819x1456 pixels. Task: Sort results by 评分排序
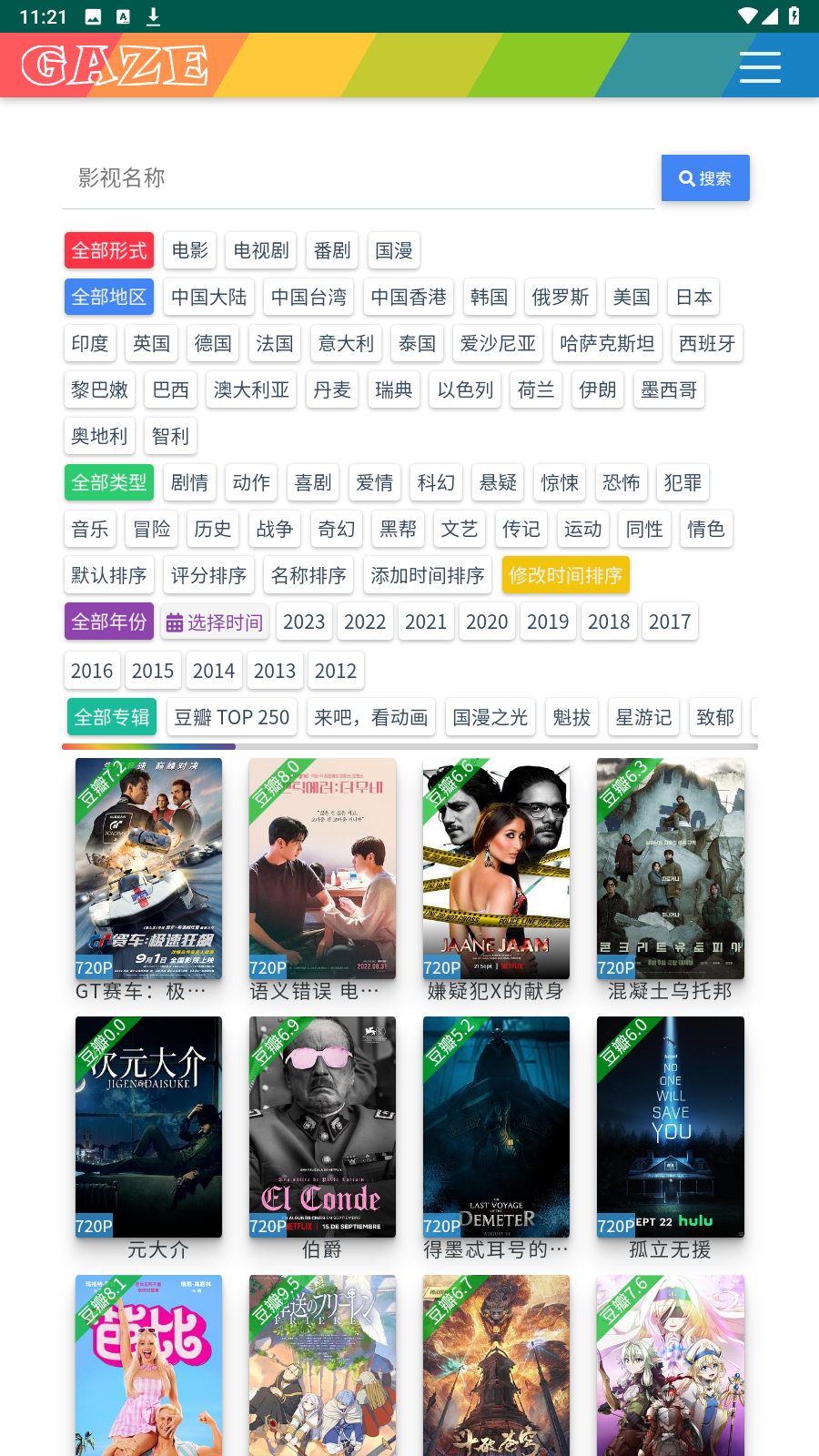click(208, 575)
